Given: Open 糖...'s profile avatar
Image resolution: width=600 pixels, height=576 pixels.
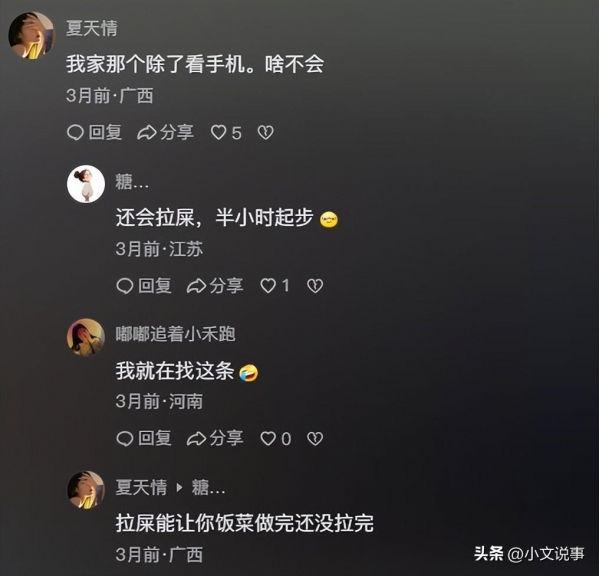Looking at the screenshot, I should [86, 184].
